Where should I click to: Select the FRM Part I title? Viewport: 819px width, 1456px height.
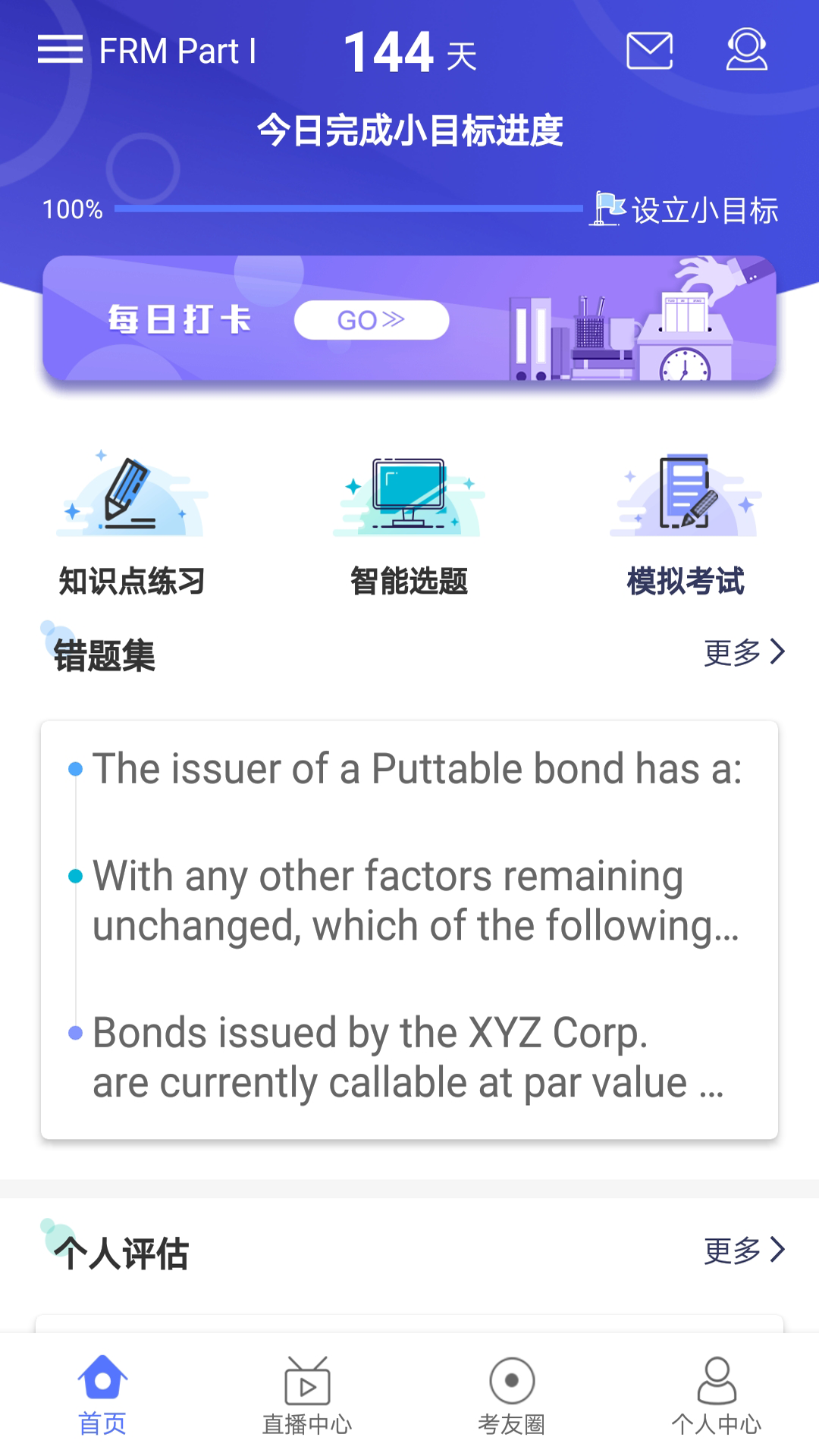[x=179, y=51]
